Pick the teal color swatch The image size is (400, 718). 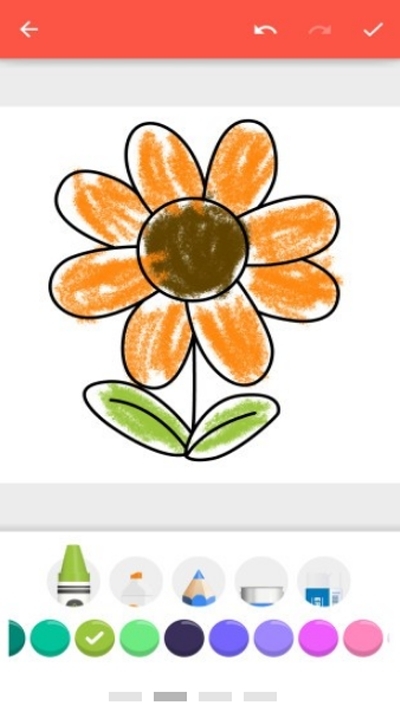point(50,638)
